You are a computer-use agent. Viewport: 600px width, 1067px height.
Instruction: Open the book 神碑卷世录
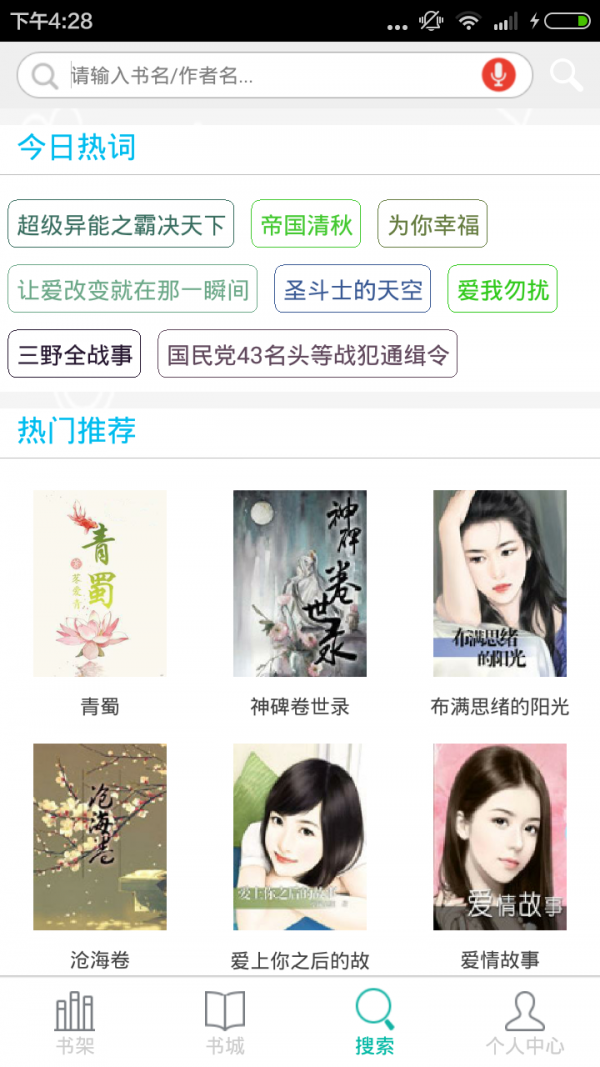[x=300, y=584]
